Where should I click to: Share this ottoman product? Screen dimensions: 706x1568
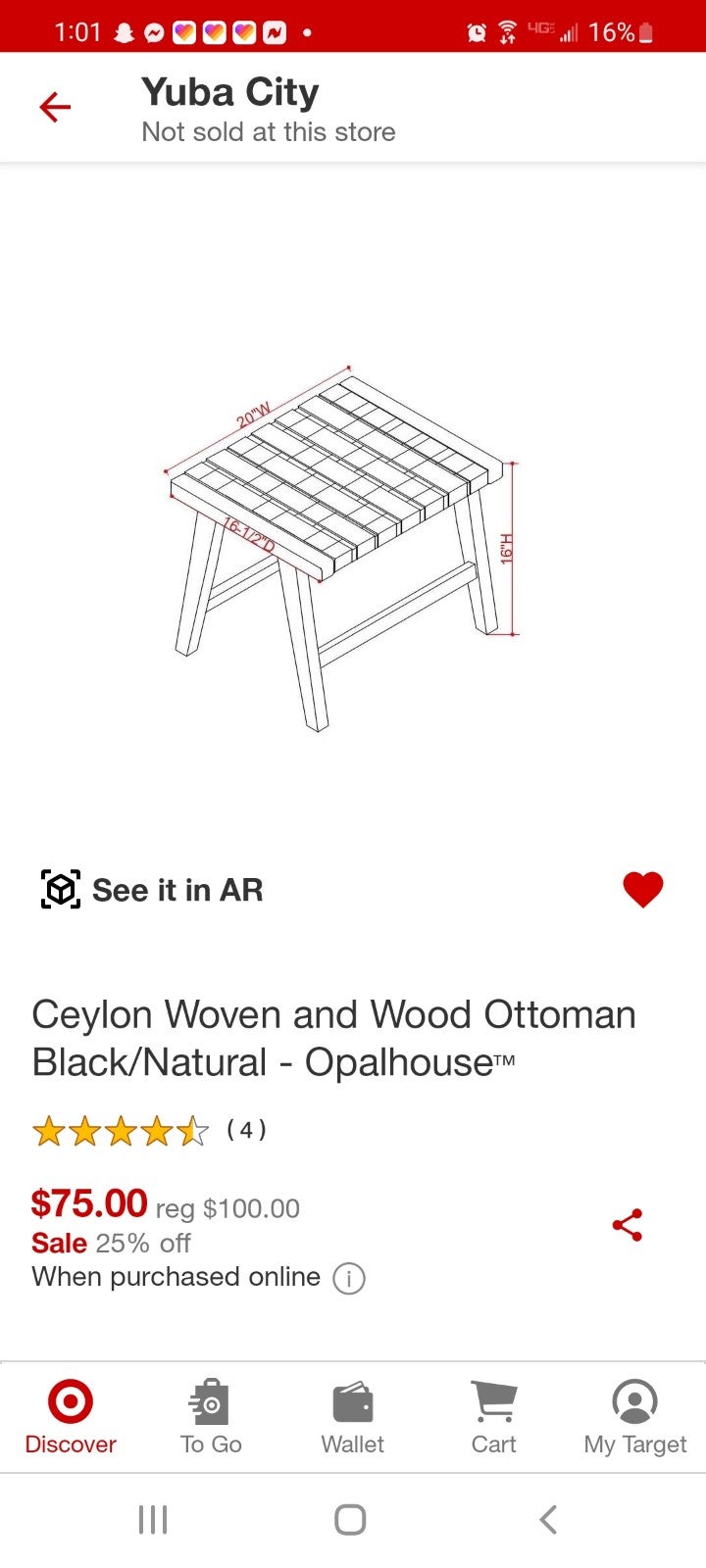(x=628, y=1225)
